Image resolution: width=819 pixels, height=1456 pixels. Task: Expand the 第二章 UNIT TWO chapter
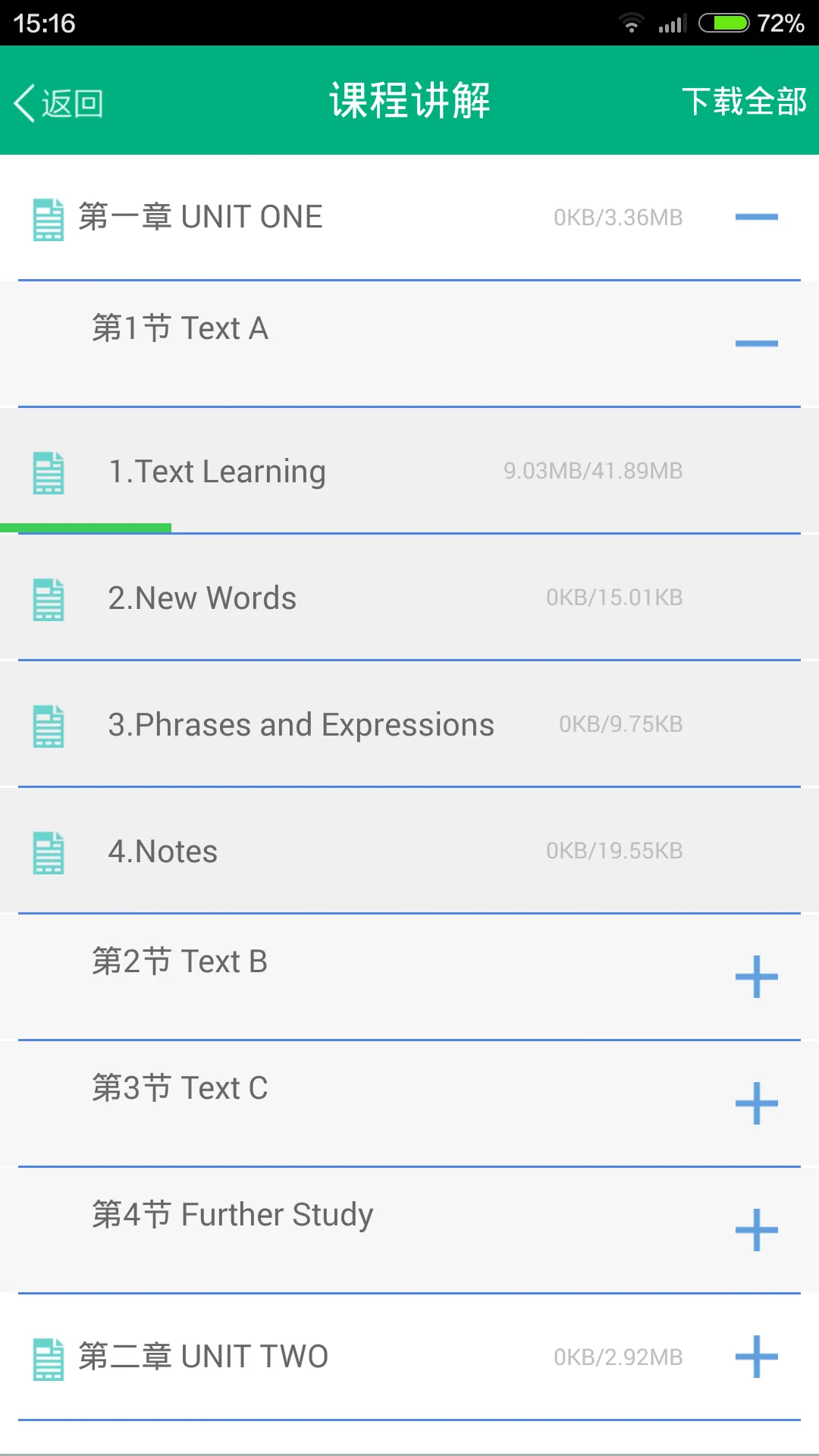click(756, 1357)
